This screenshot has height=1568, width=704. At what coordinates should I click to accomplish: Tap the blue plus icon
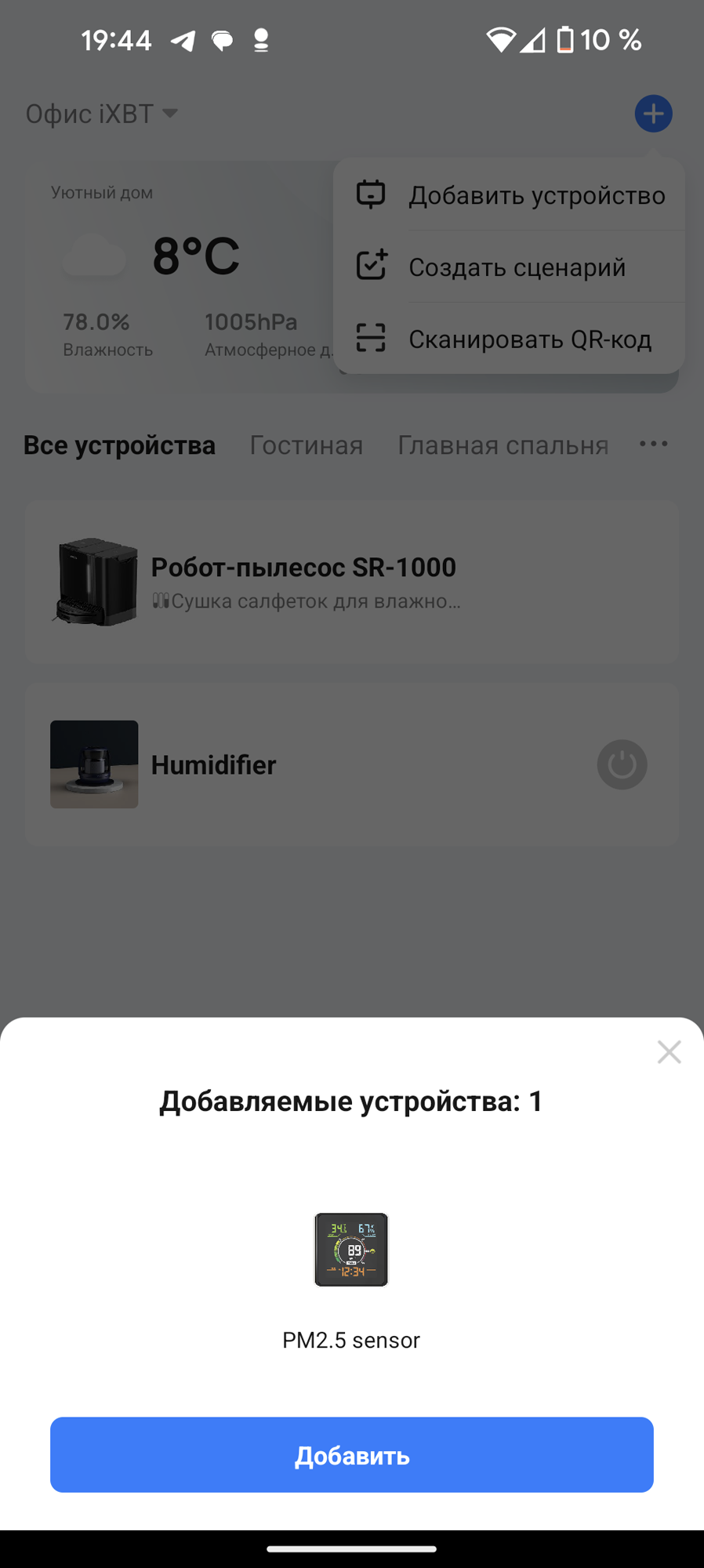coord(653,114)
